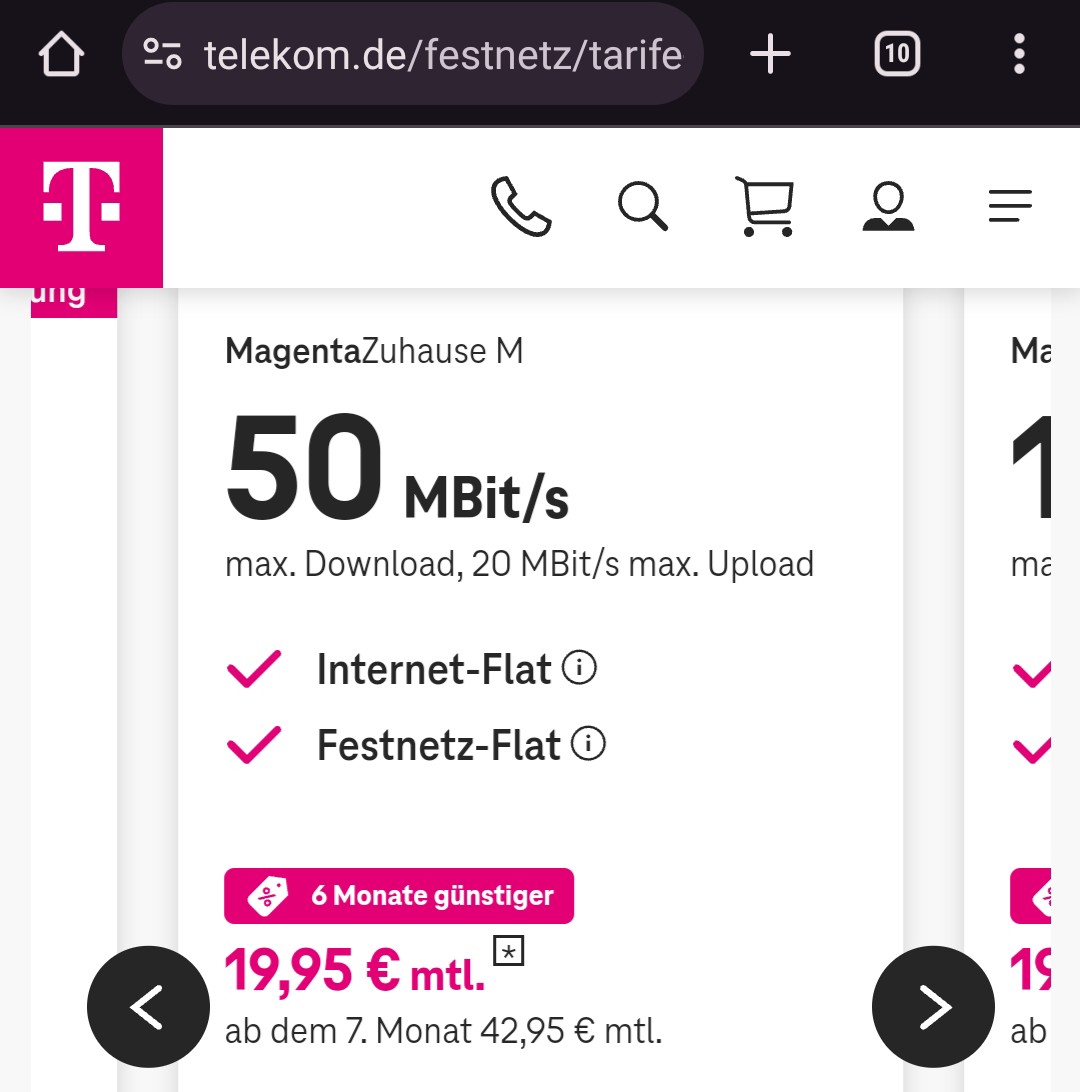
Task: Open the phone contact icon
Action: pyautogui.click(x=521, y=207)
